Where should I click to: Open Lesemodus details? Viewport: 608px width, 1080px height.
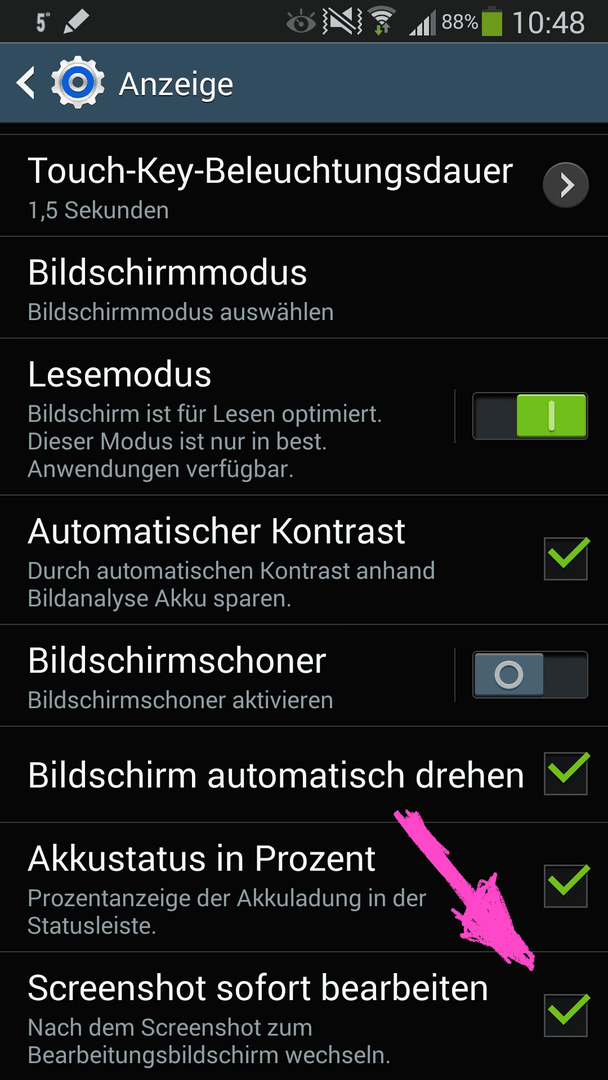pos(226,417)
